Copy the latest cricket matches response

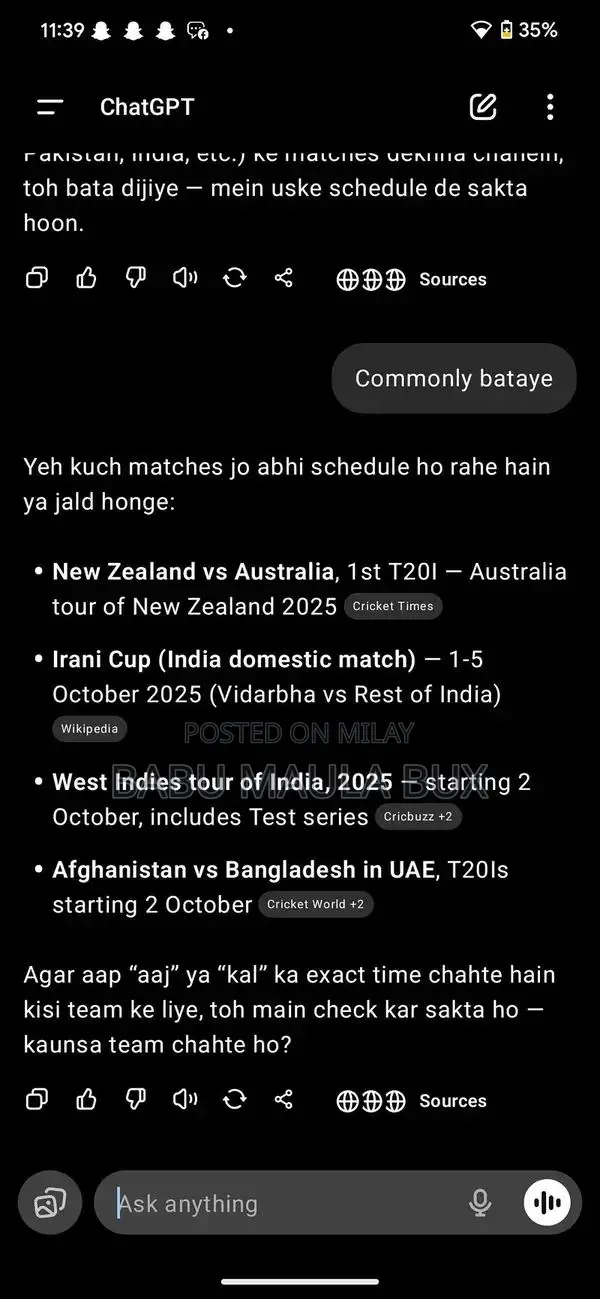tap(37, 1100)
